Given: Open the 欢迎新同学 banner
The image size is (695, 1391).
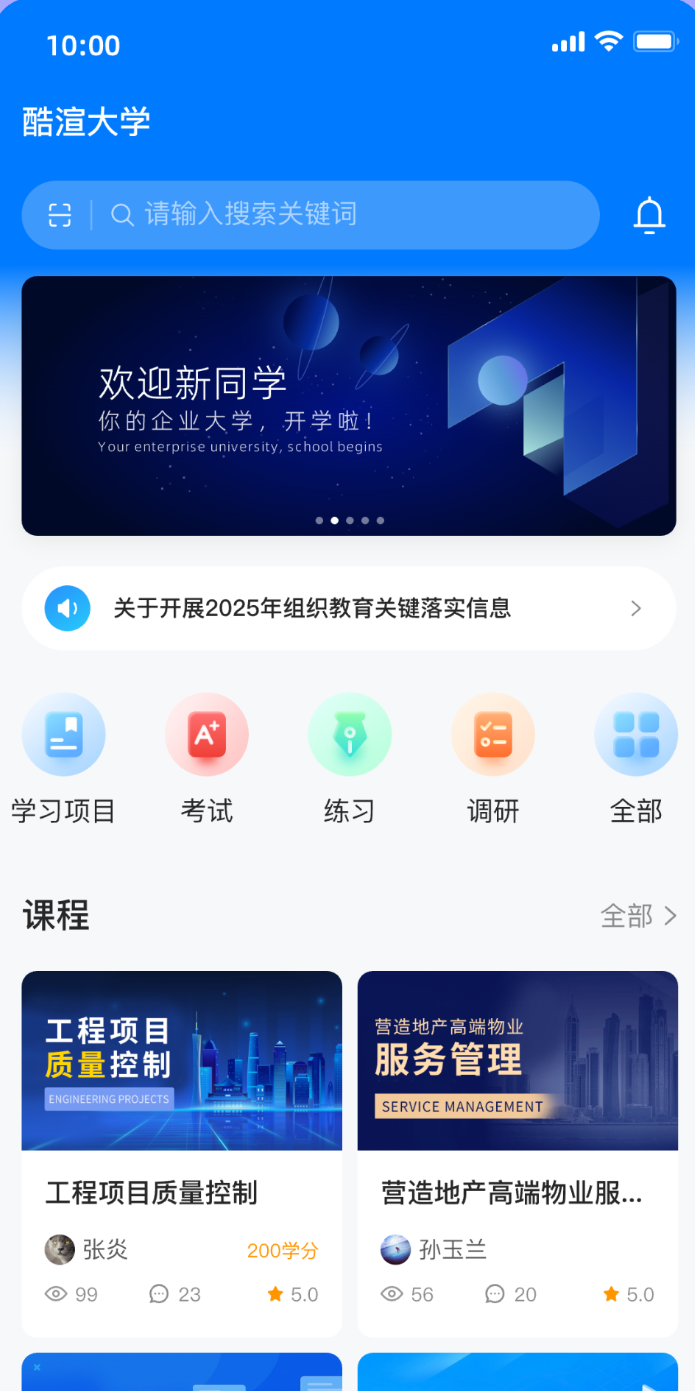Looking at the screenshot, I should (x=348, y=405).
